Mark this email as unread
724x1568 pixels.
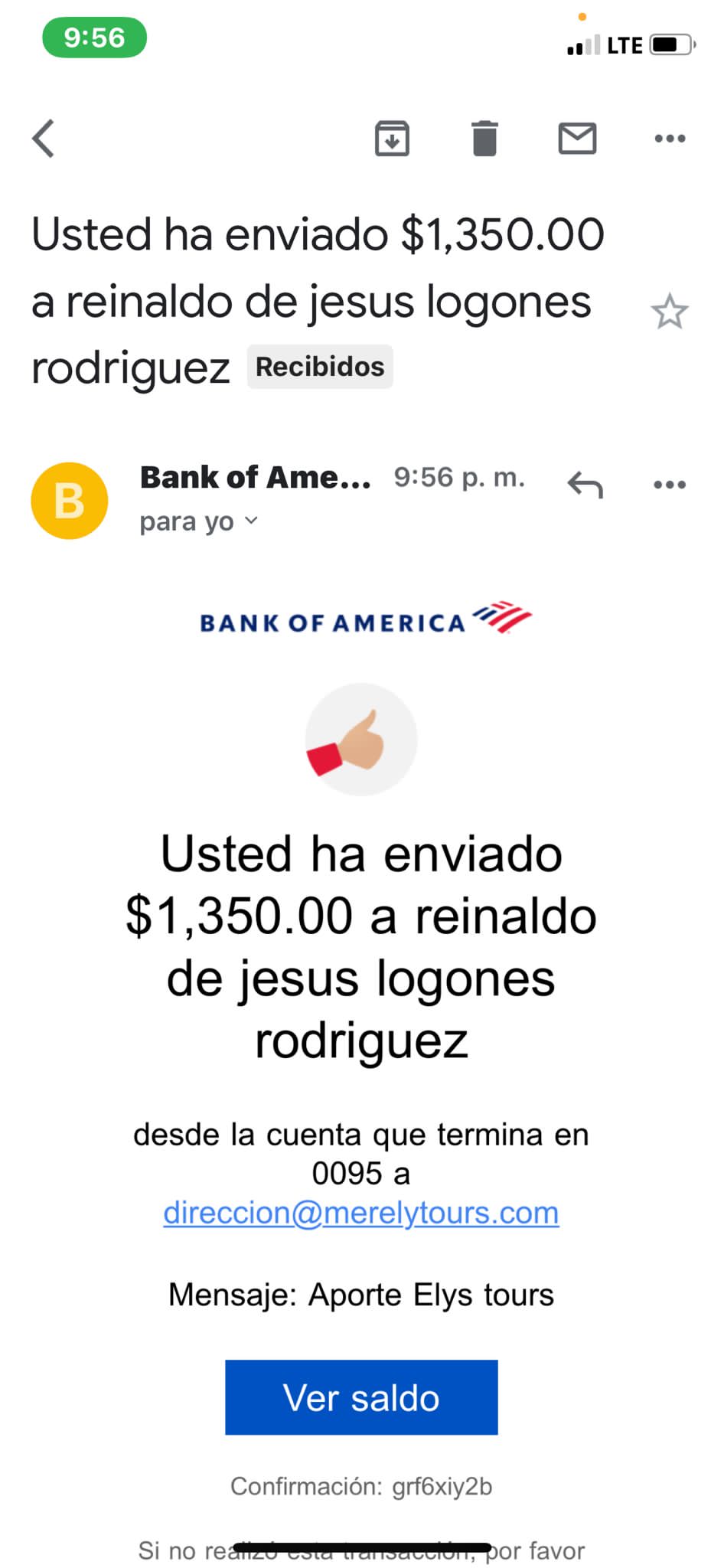click(x=577, y=139)
